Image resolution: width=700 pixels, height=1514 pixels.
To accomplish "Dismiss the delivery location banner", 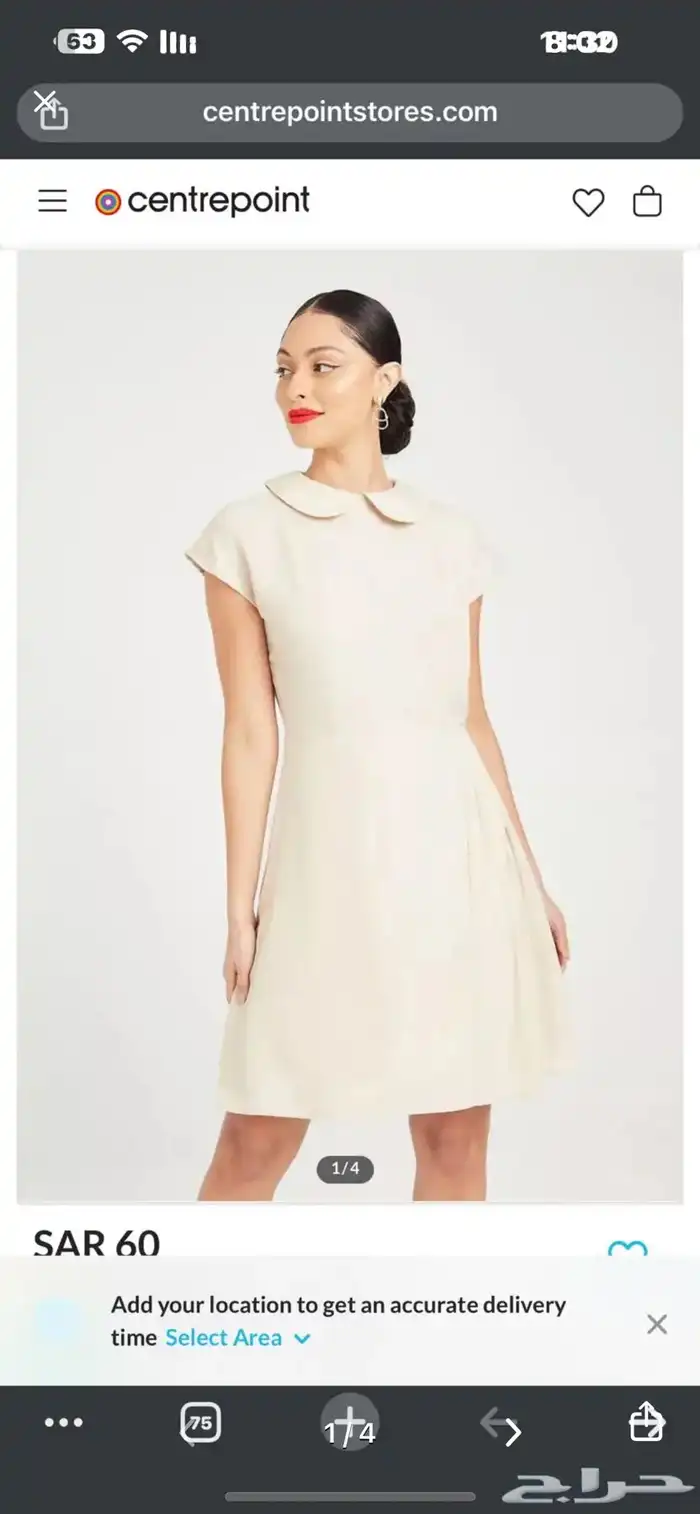I will [x=656, y=1324].
